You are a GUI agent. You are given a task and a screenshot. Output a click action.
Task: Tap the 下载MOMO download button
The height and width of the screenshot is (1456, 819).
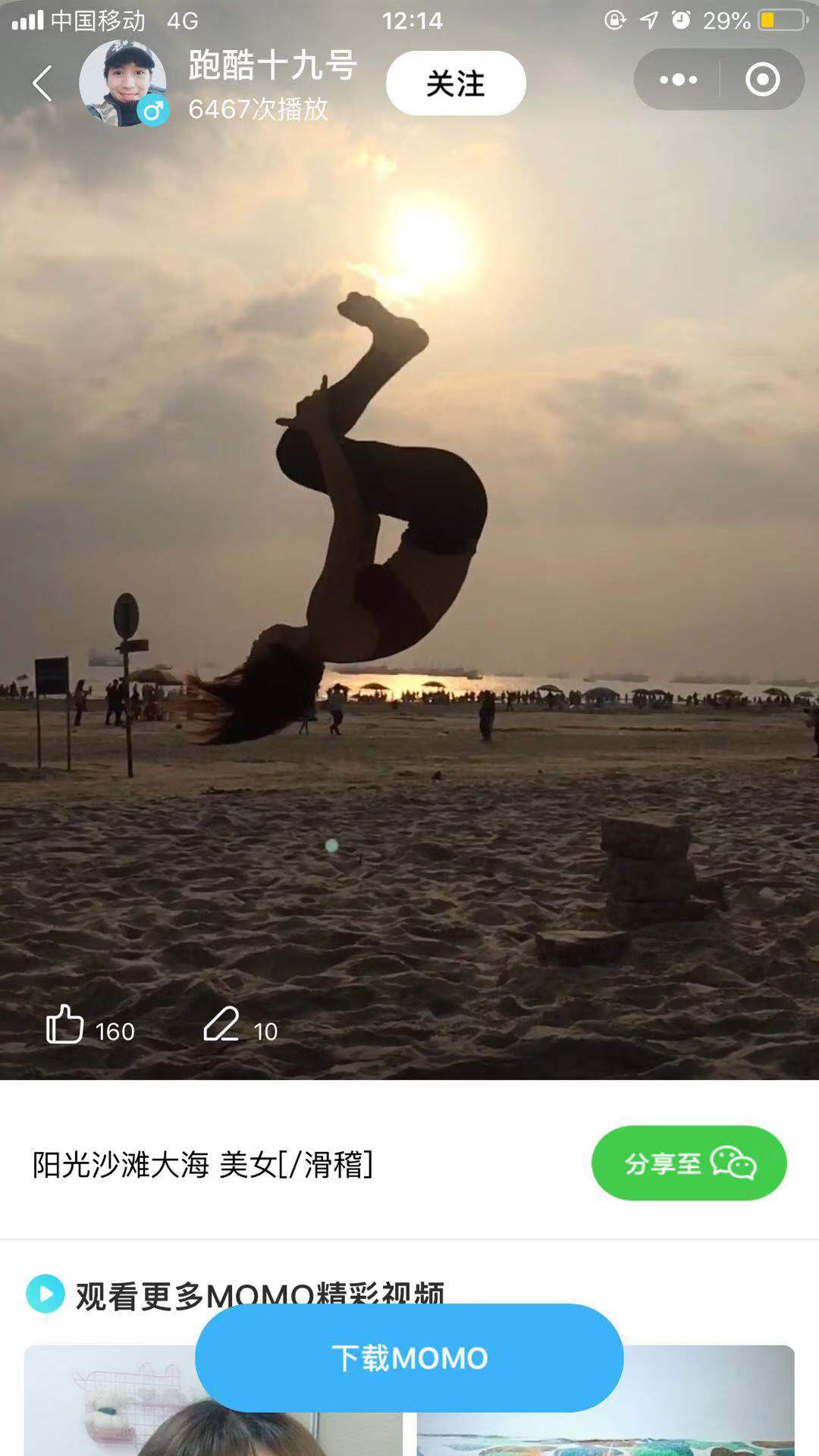coord(409,1358)
